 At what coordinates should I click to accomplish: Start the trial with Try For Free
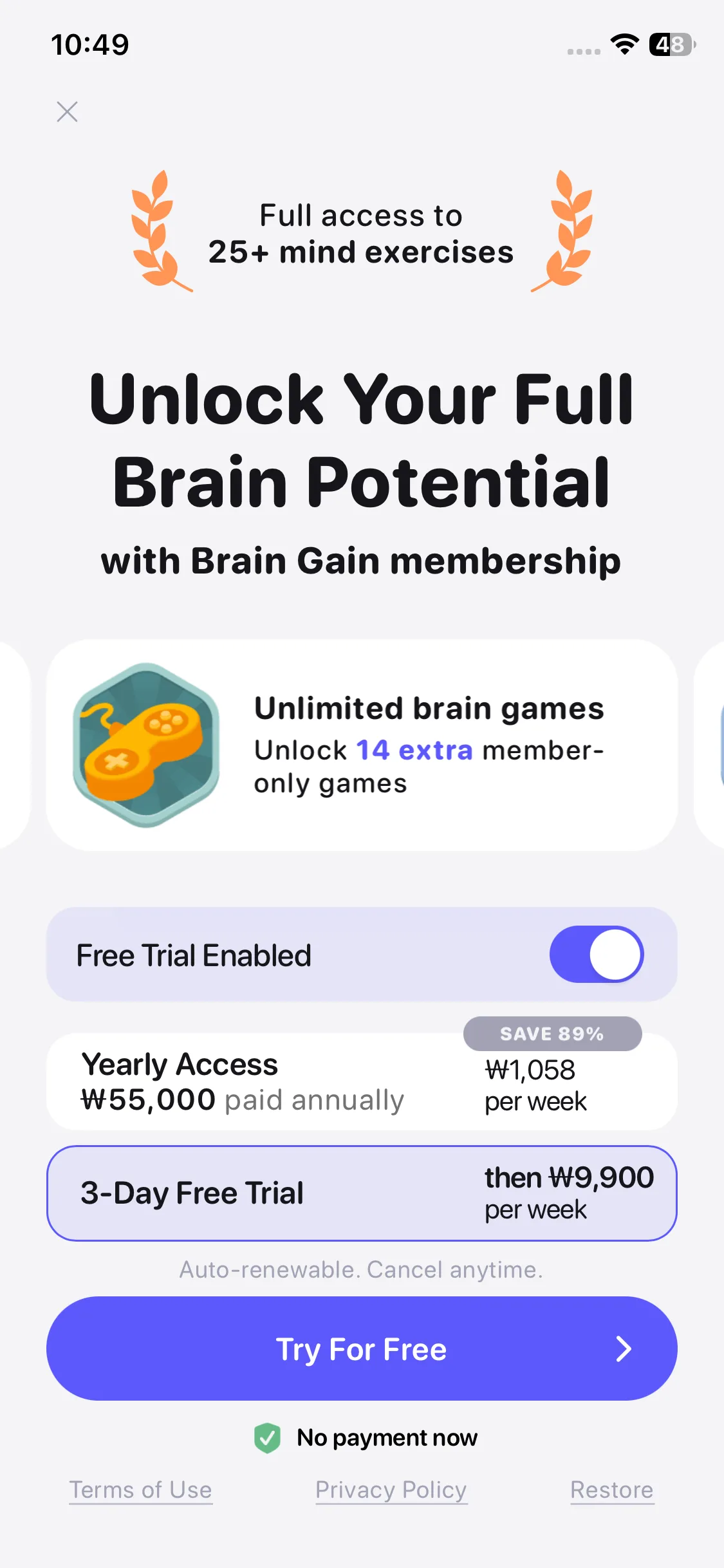coord(361,1349)
